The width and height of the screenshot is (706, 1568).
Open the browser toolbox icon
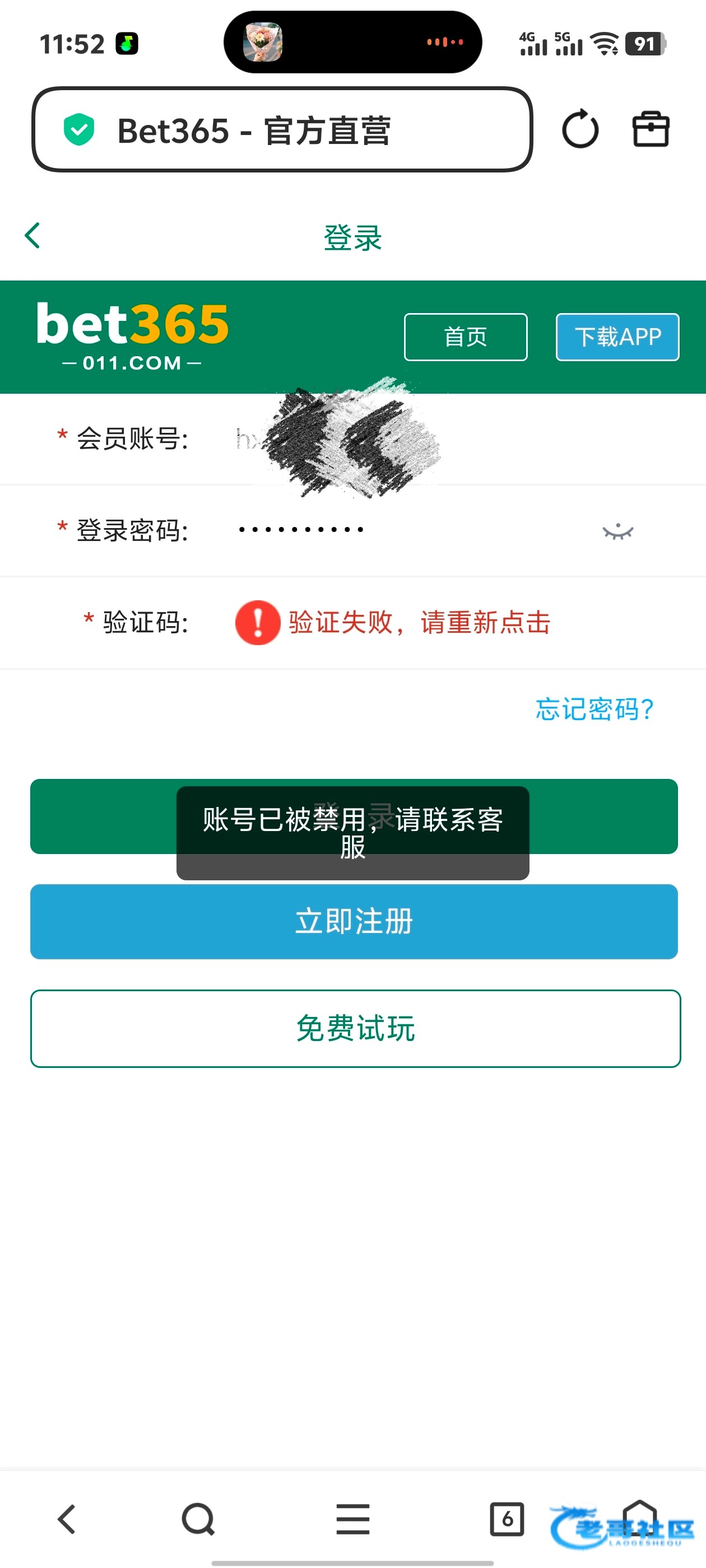[651, 129]
